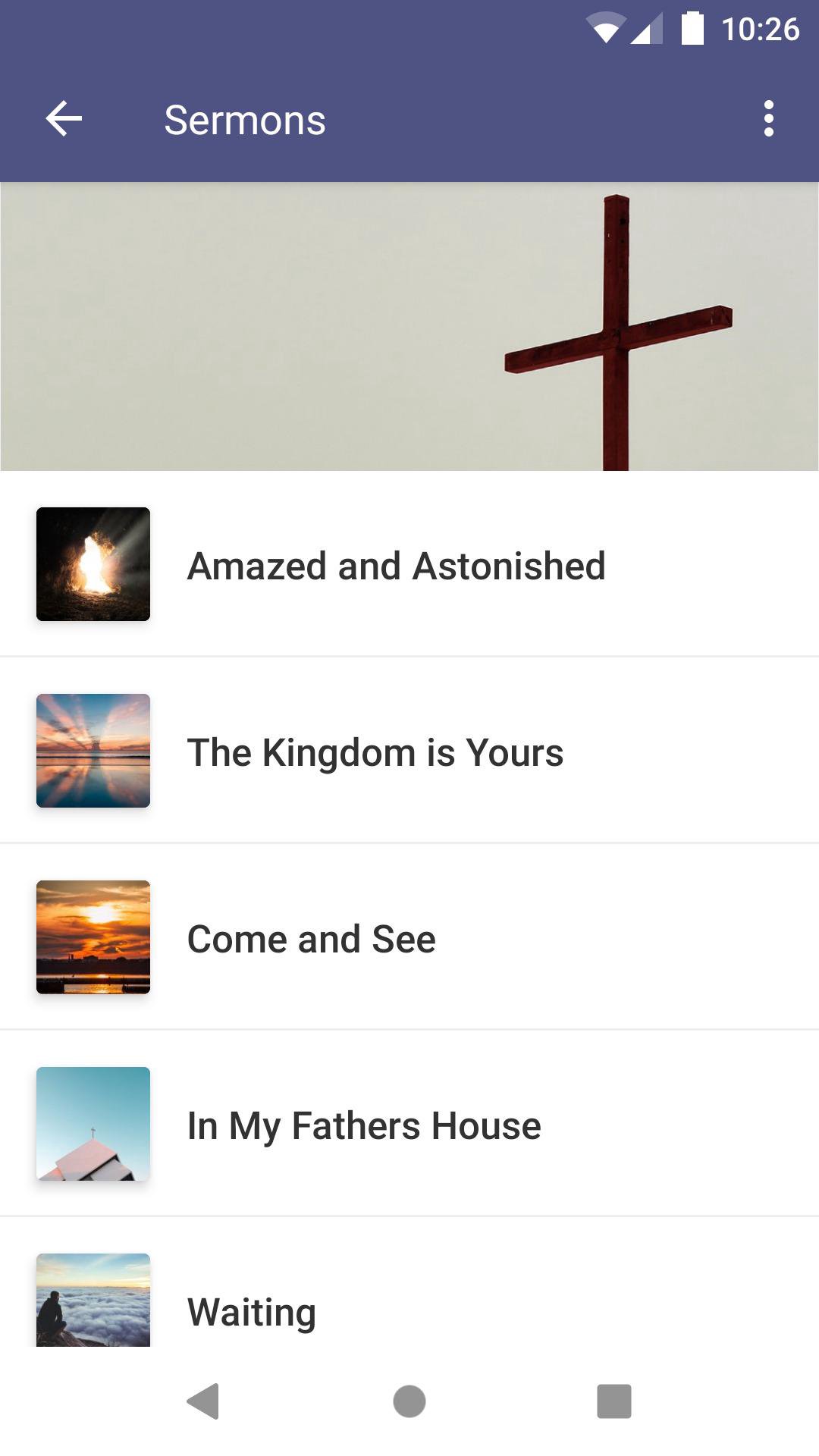The width and height of the screenshot is (819, 1456).
Task: Select The Kingdom is Yours sermon
Action: pyautogui.click(x=375, y=752)
